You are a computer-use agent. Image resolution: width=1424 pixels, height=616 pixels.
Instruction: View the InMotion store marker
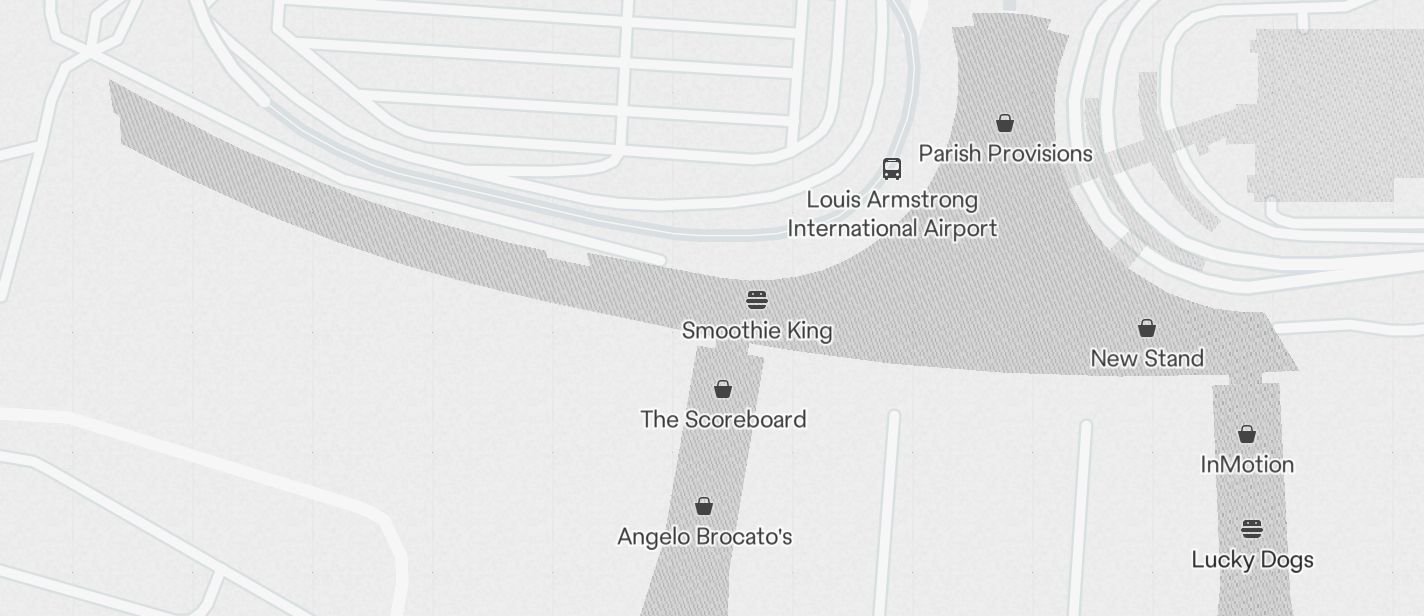point(1247,434)
